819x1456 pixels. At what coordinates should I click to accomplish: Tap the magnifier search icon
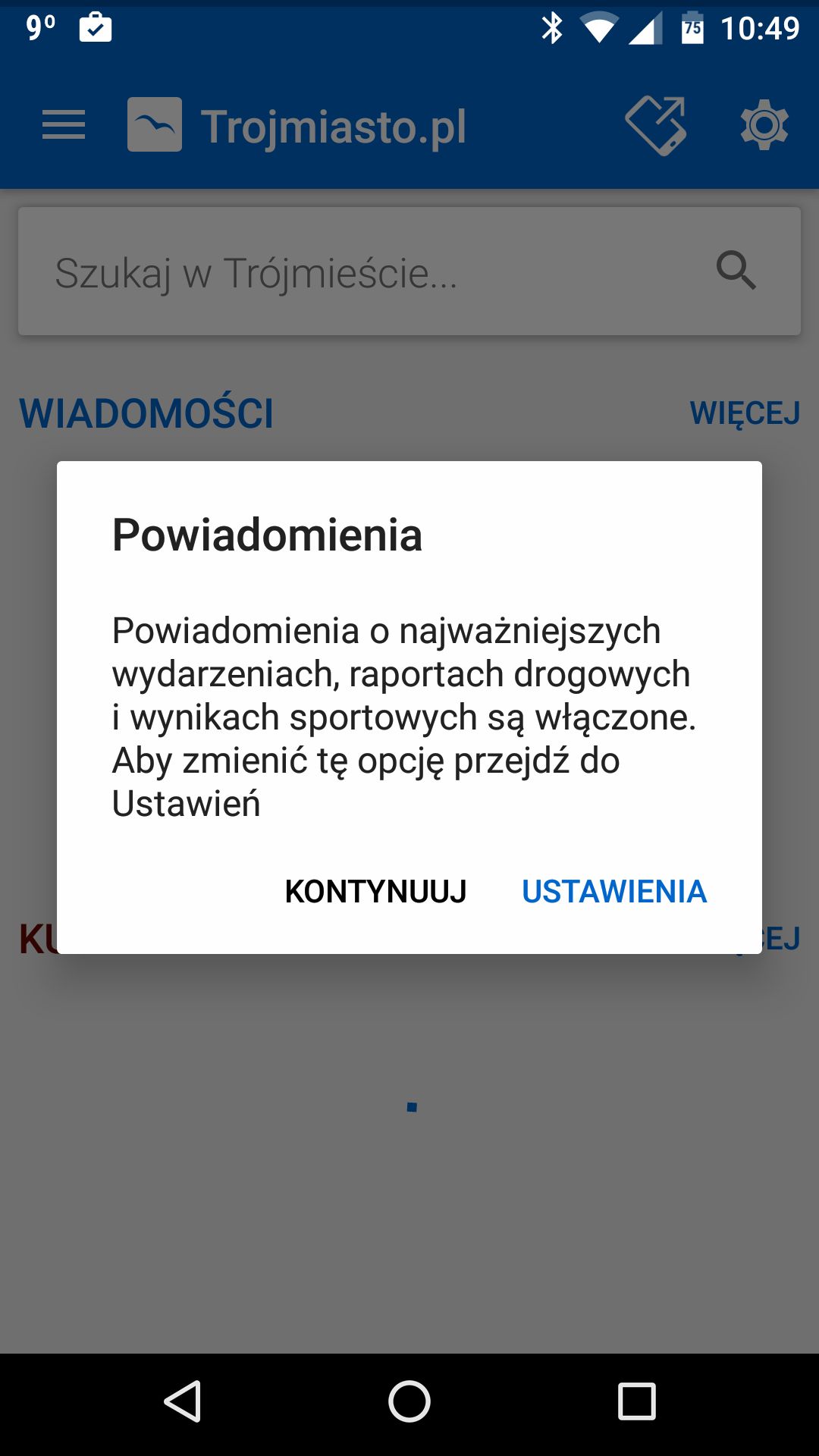tap(736, 271)
